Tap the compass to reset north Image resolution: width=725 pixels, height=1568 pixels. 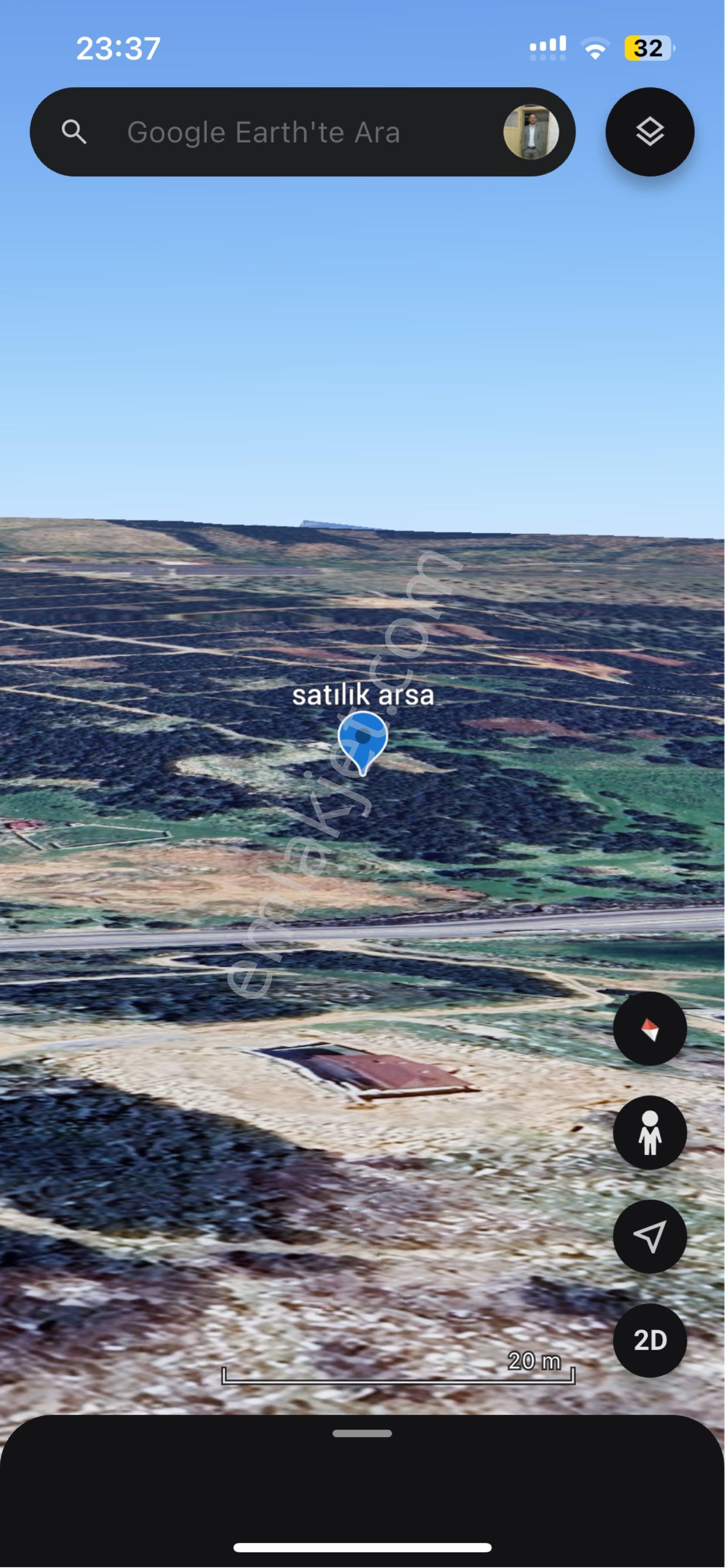click(x=650, y=1029)
